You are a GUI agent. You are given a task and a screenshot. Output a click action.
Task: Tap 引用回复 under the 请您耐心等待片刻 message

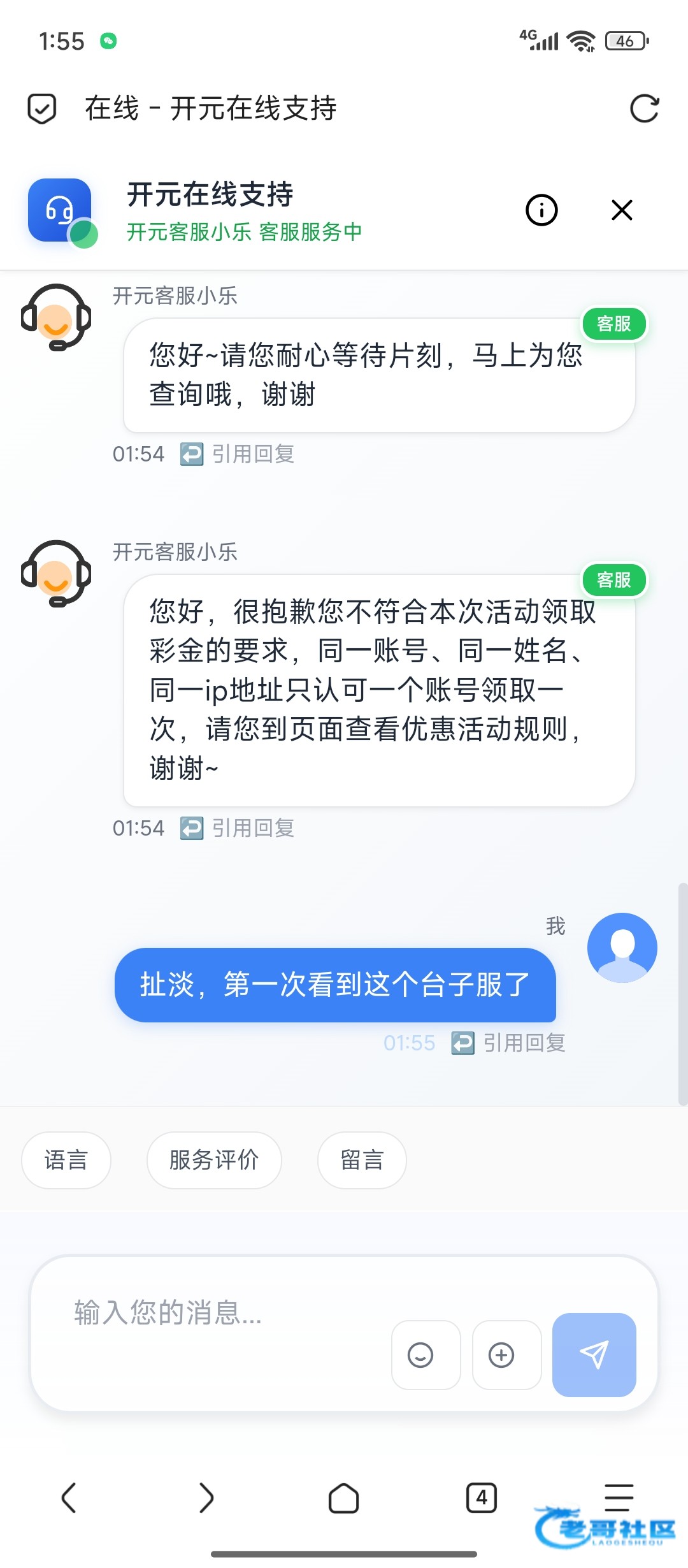click(x=238, y=454)
